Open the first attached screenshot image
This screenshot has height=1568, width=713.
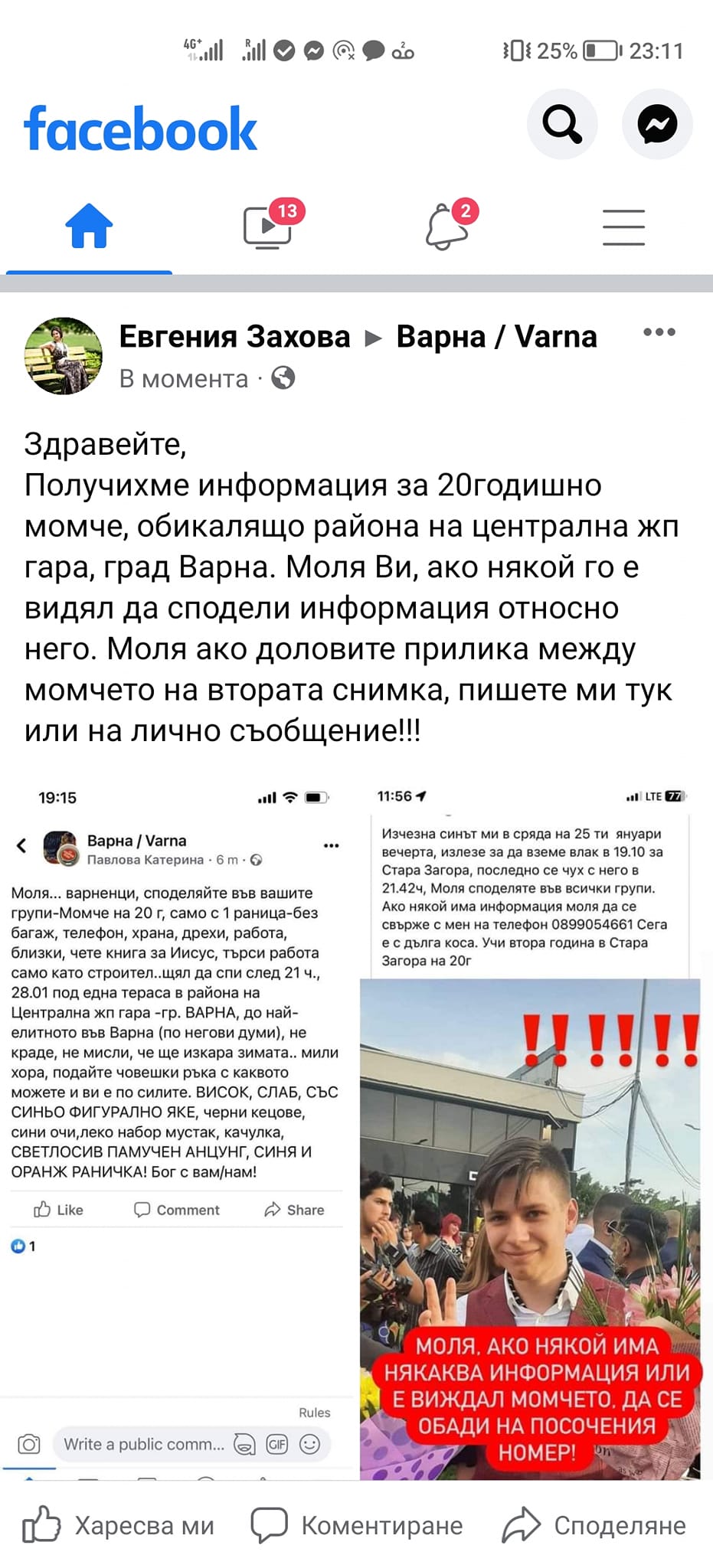pyautogui.click(x=178, y=1125)
